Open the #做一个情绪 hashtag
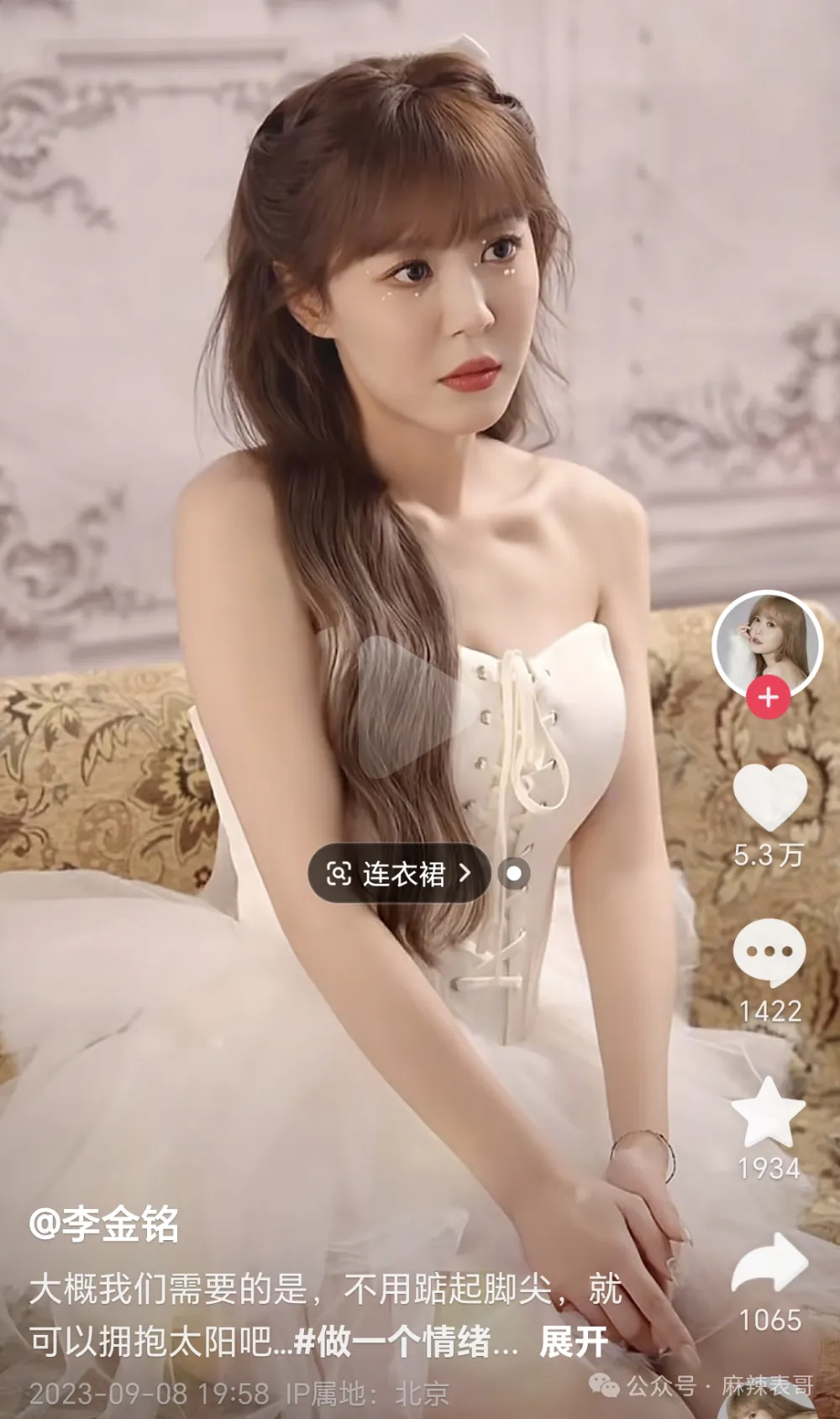840x1419 pixels. pyautogui.click(x=405, y=1342)
